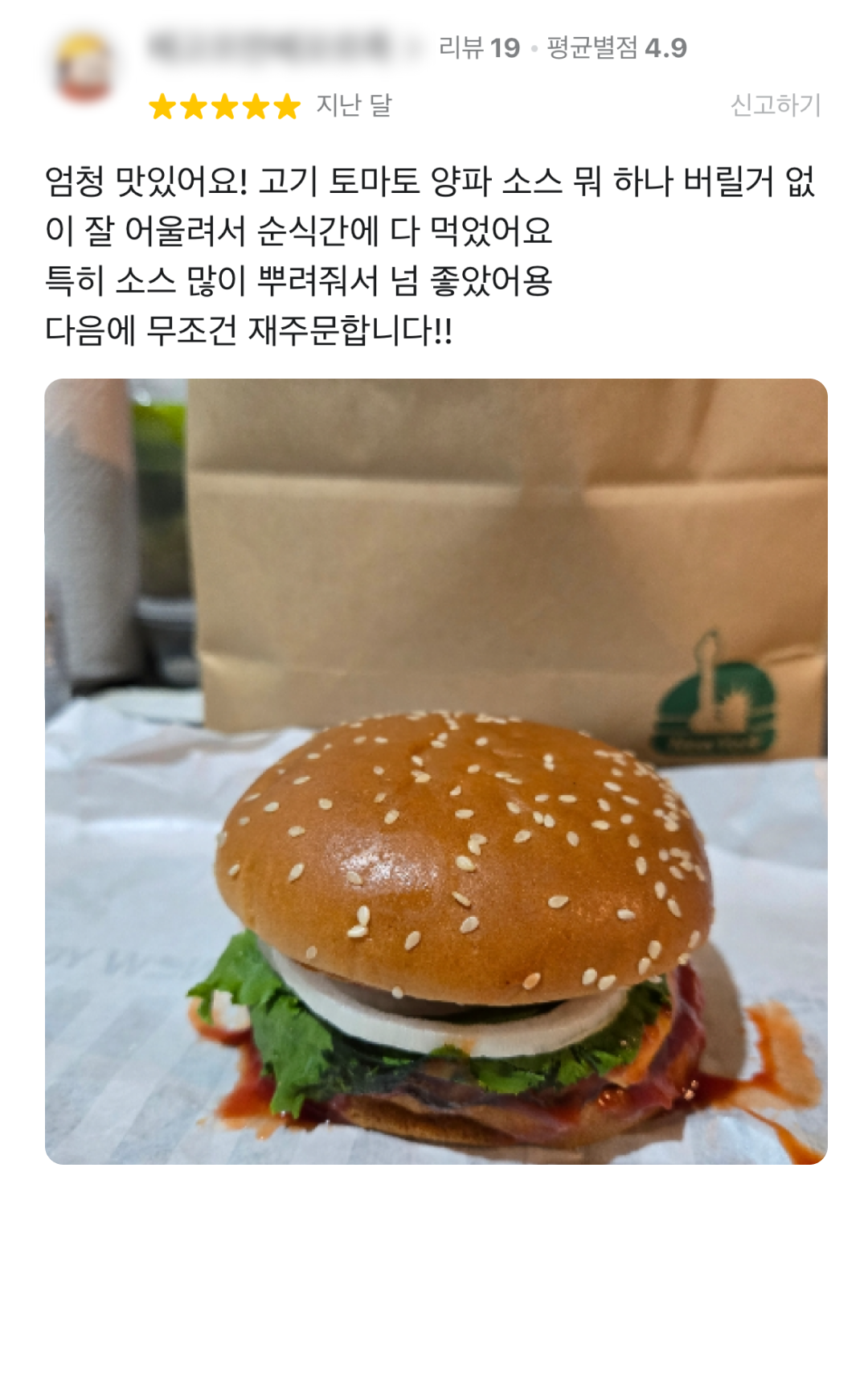Screen dimensions: 868x1389
Task: Click the review text starting with 엄청 맛있어요
Action: 321,182
